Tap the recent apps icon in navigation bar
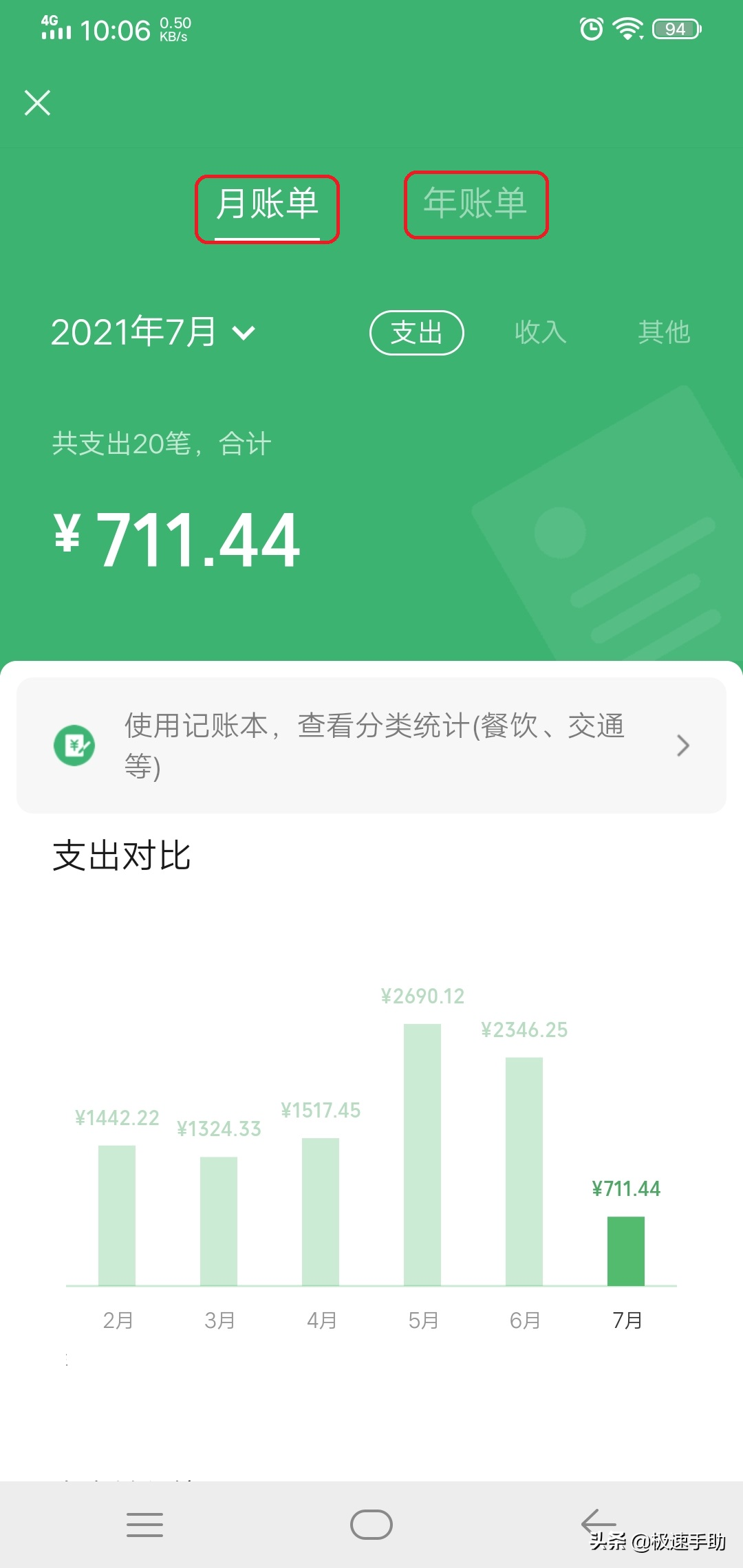743x1568 pixels. click(144, 1524)
